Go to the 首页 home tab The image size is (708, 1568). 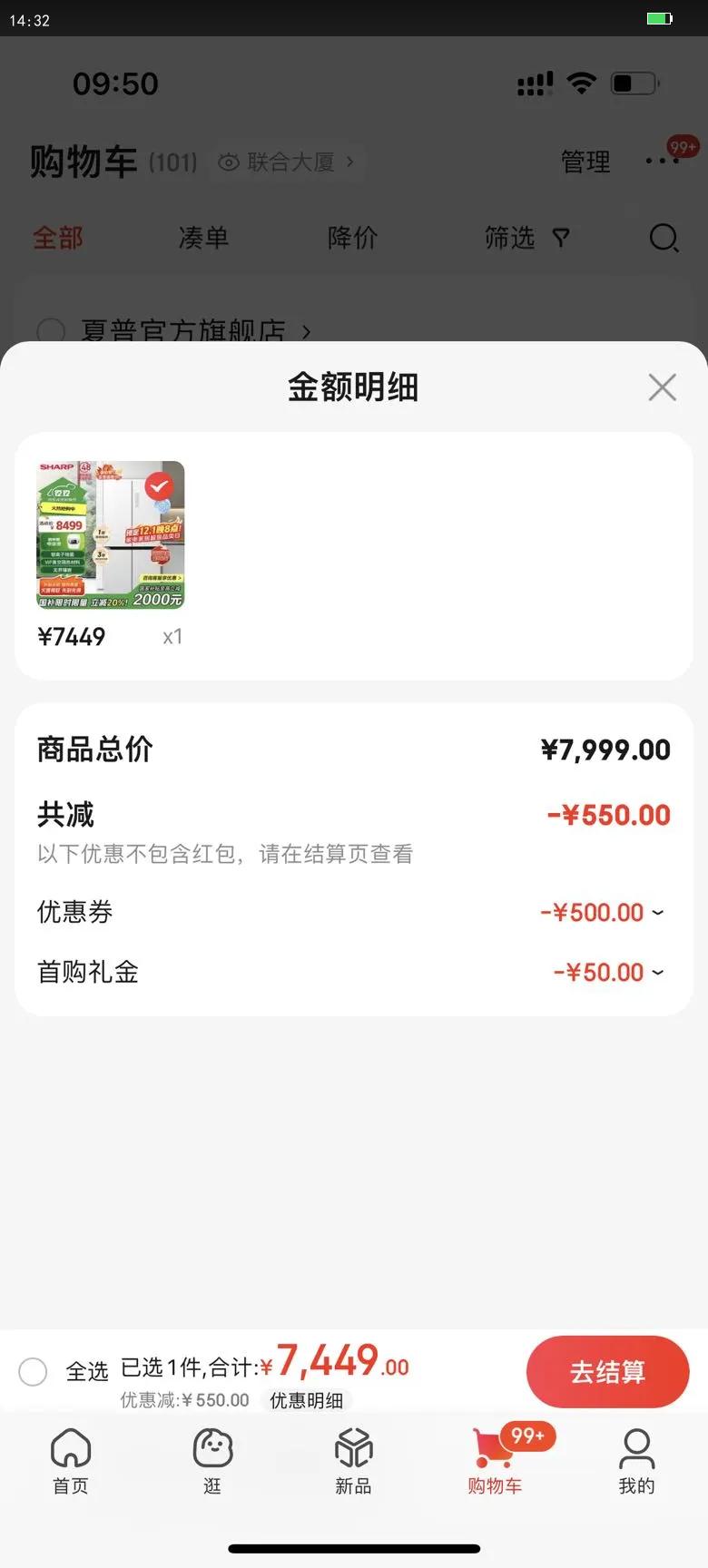point(71,1461)
